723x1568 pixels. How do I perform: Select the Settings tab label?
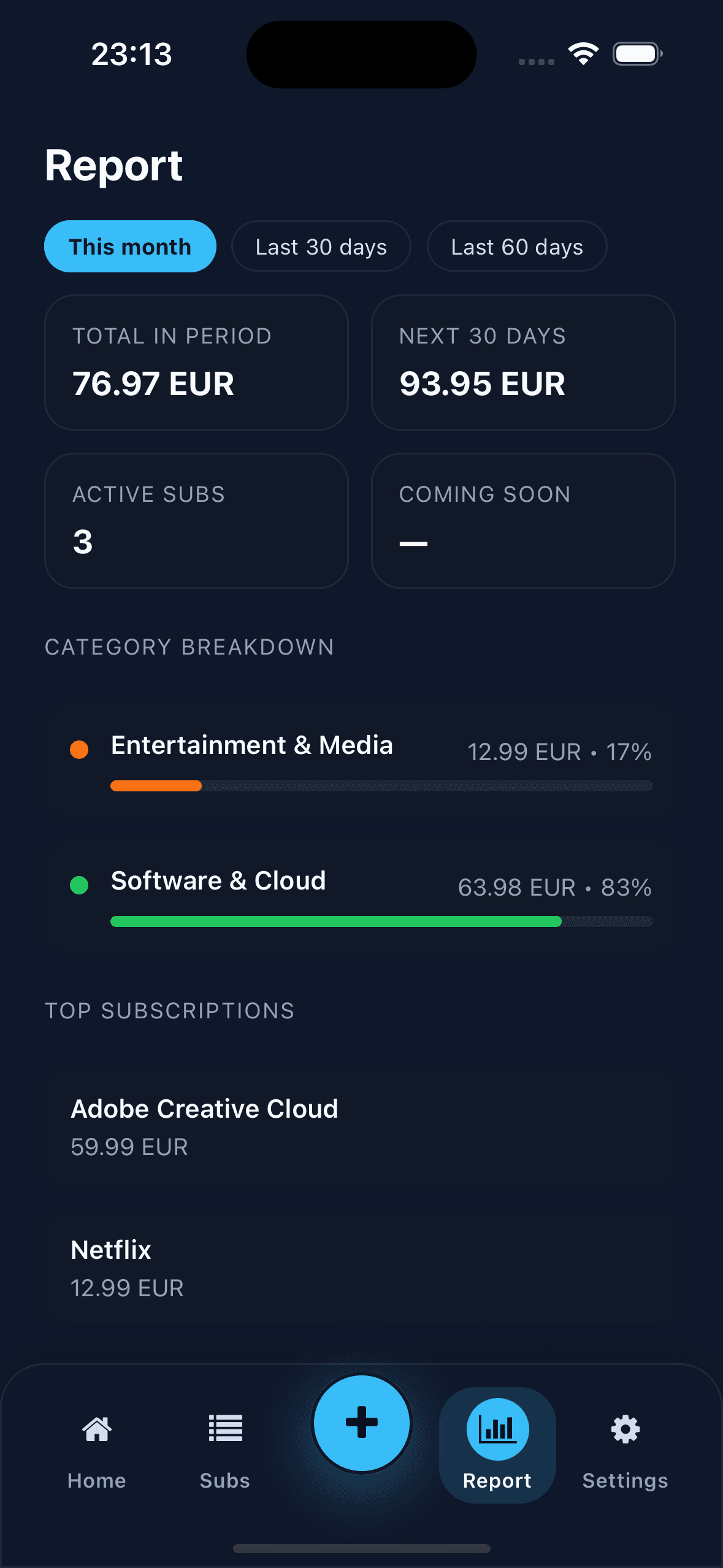click(624, 1480)
